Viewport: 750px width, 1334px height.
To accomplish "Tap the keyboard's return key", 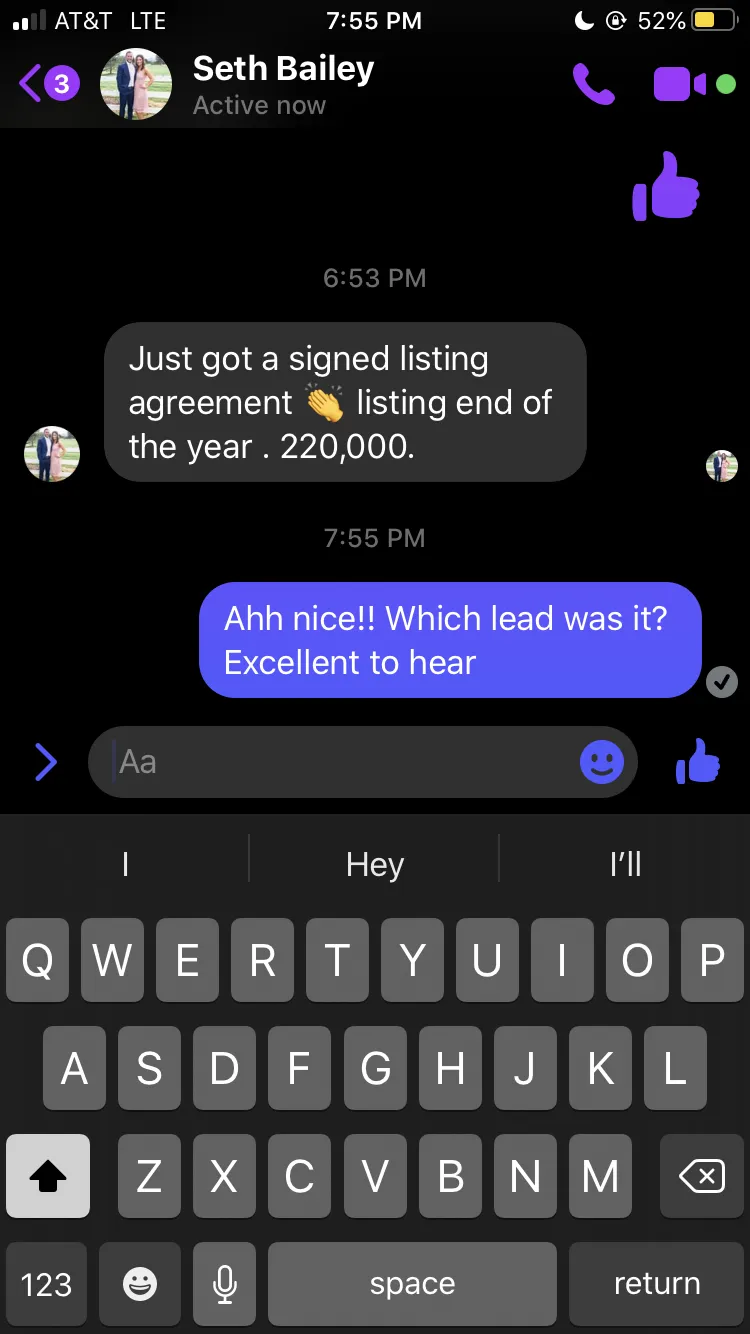I will click(x=656, y=1284).
